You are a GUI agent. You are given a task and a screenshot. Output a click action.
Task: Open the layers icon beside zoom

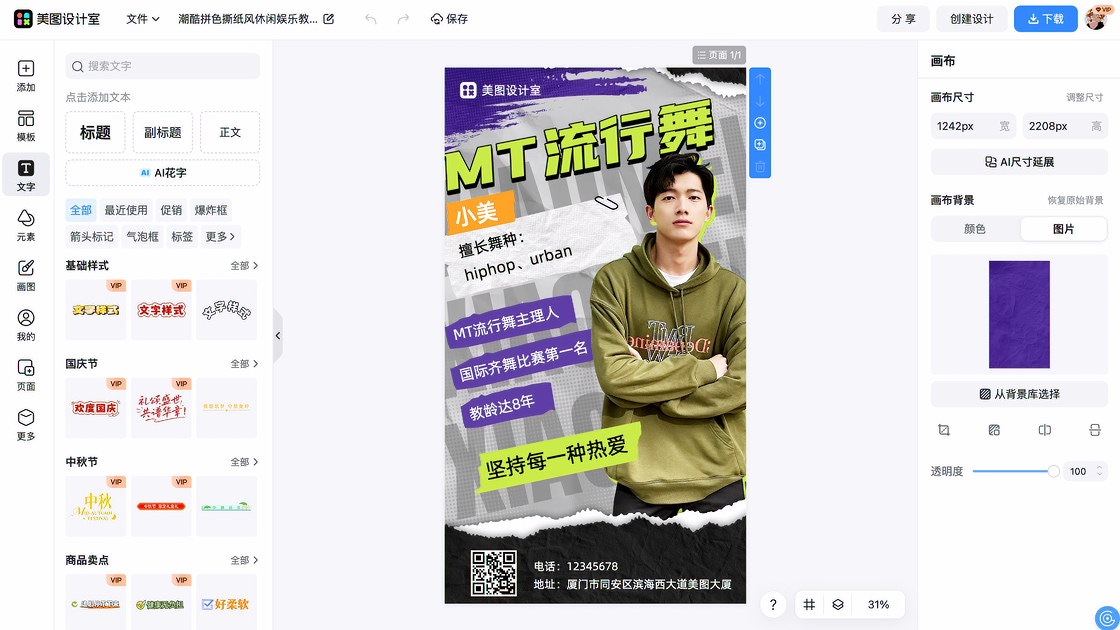[838, 605]
